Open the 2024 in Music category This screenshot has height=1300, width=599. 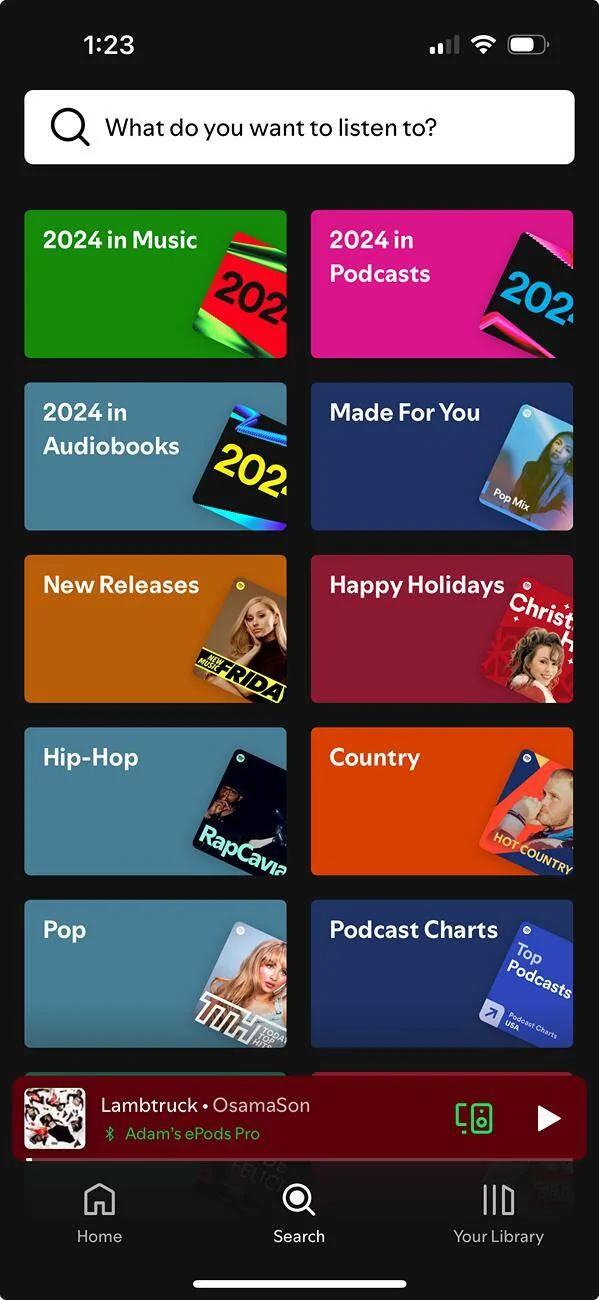click(155, 284)
